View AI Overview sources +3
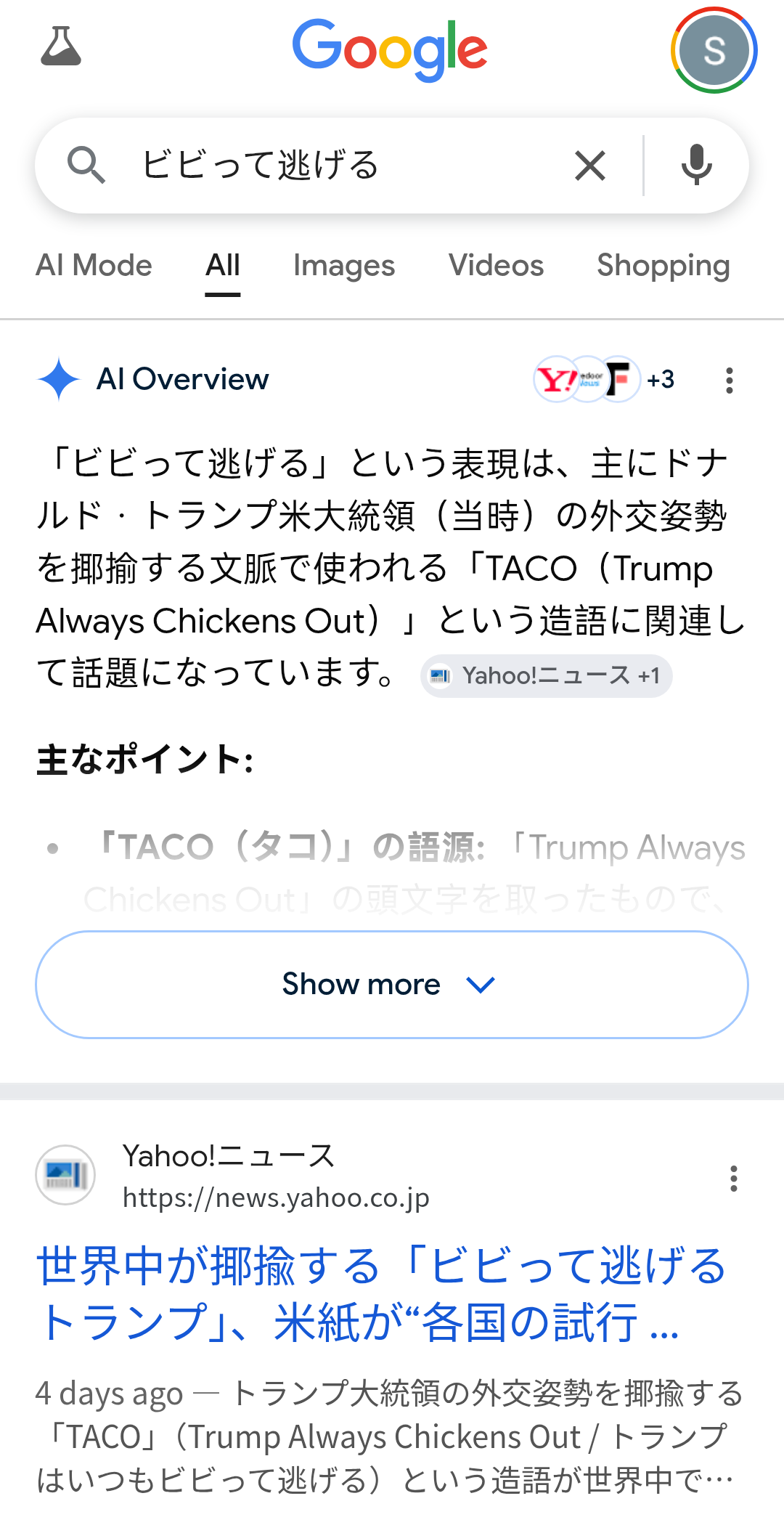The height and width of the screenshot is (1525, 784). click(605, 379)
